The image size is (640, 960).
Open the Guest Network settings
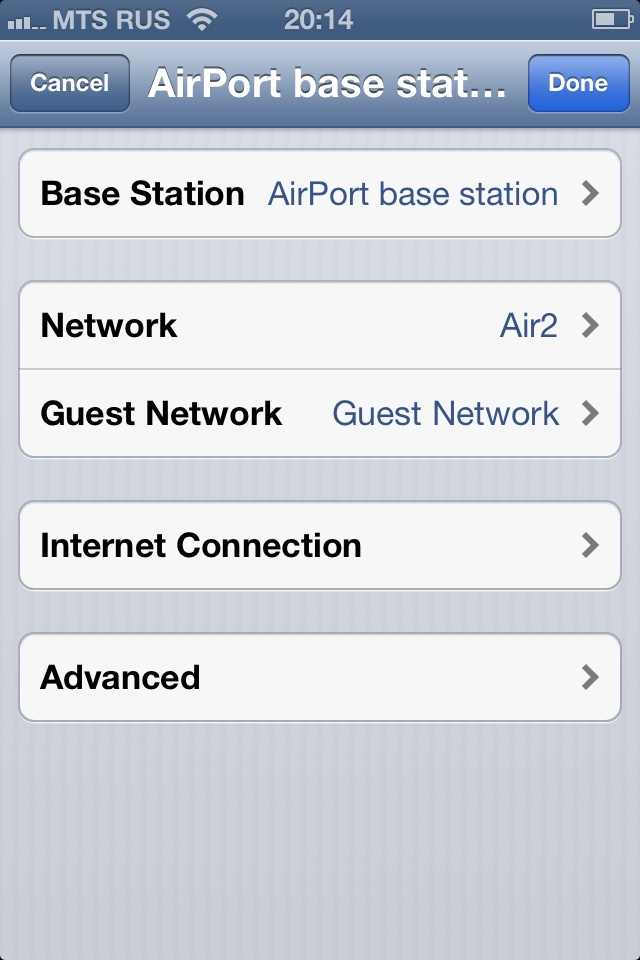[x=320, y=413]
